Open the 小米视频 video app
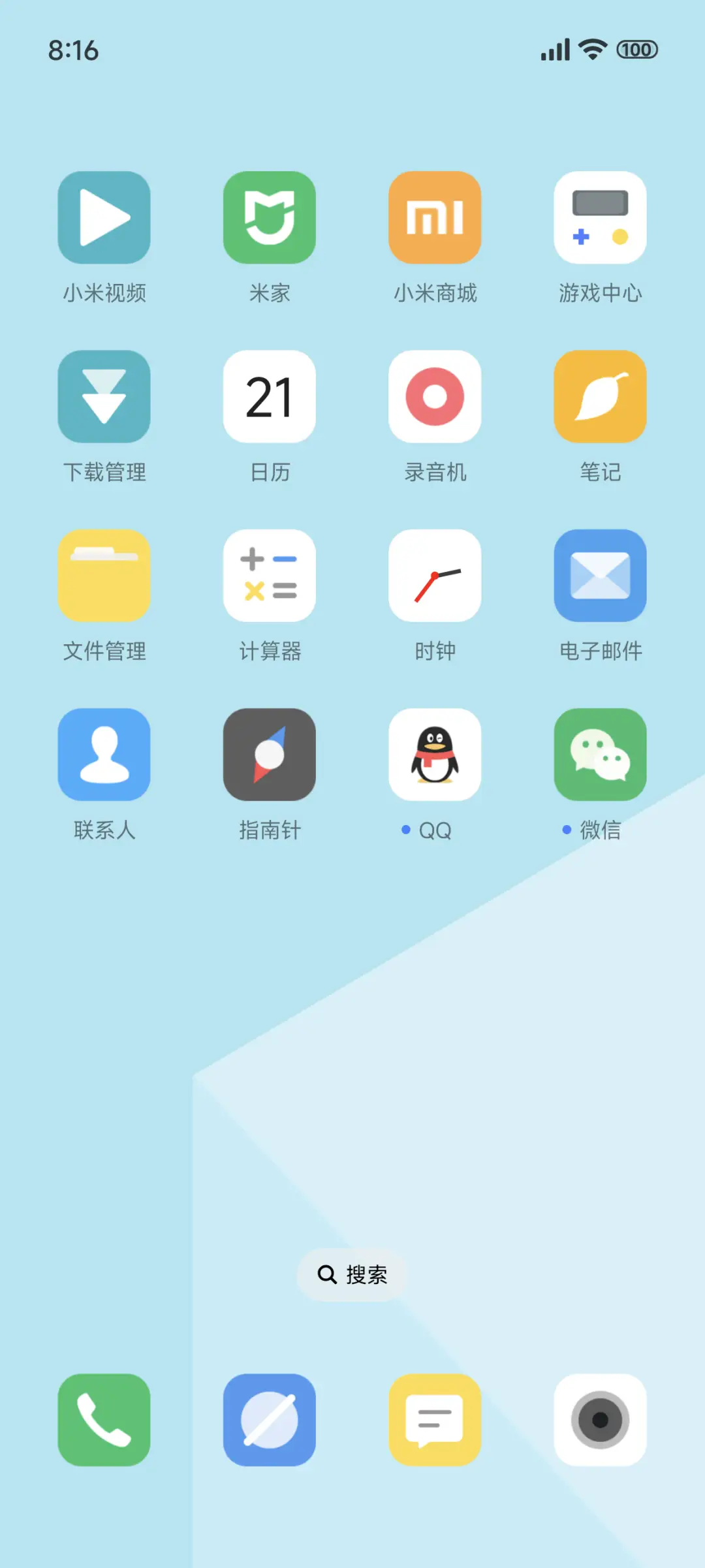The width and height of the screenshot is (705, 1568). tap(104, 217)
